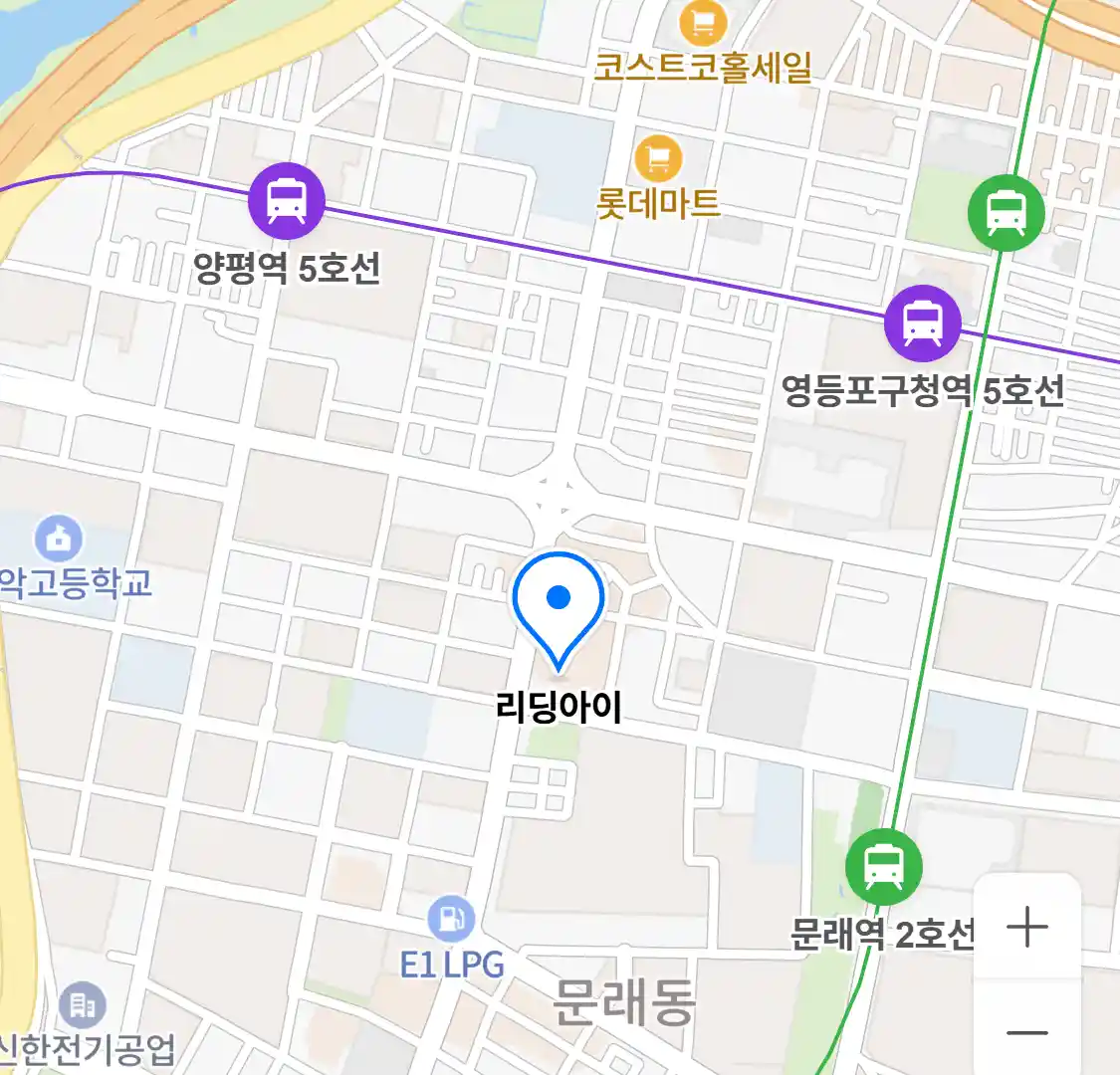
Task: Open the green subway station marker near 영등포구청역
Action: tap(1007, 212)
